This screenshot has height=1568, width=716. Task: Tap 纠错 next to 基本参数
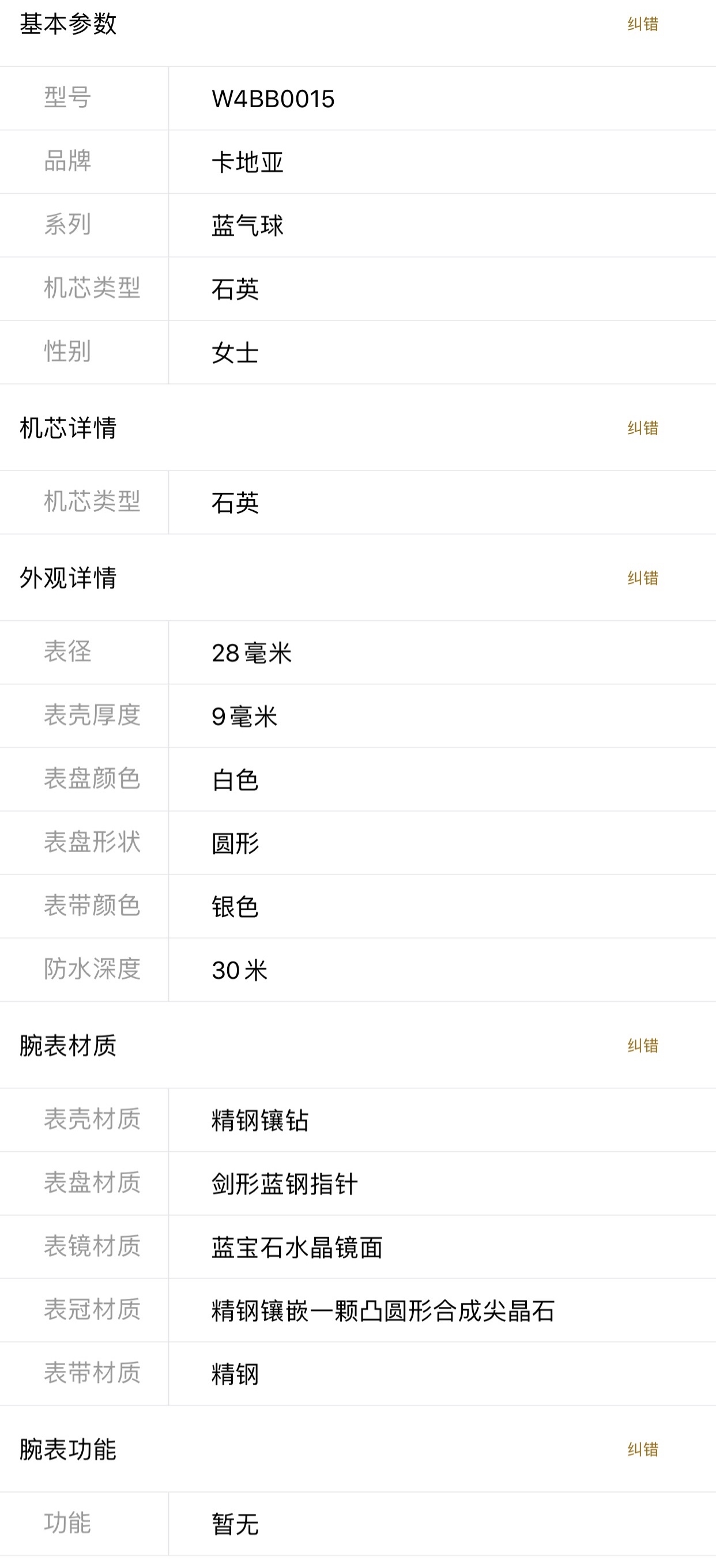click(x=643, y=24)
